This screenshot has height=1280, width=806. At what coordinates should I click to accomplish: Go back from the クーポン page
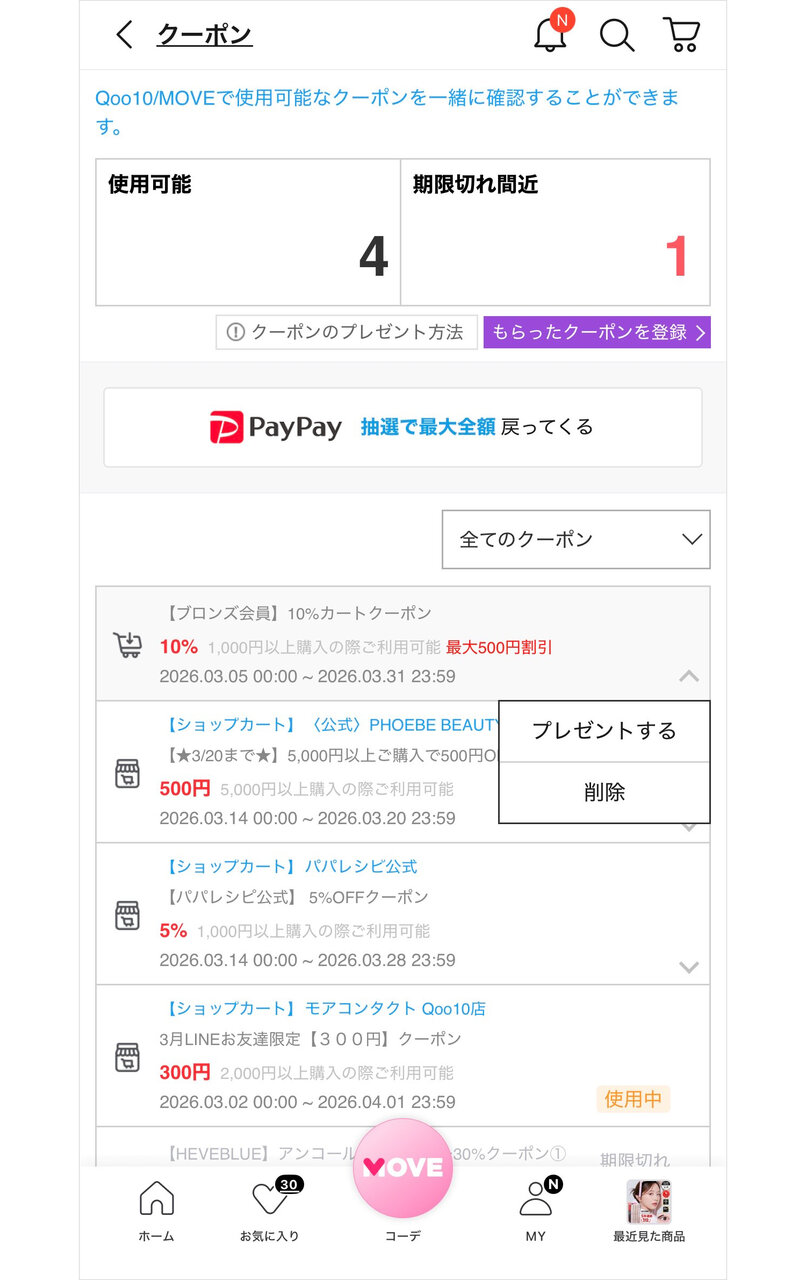coord(124,35)
